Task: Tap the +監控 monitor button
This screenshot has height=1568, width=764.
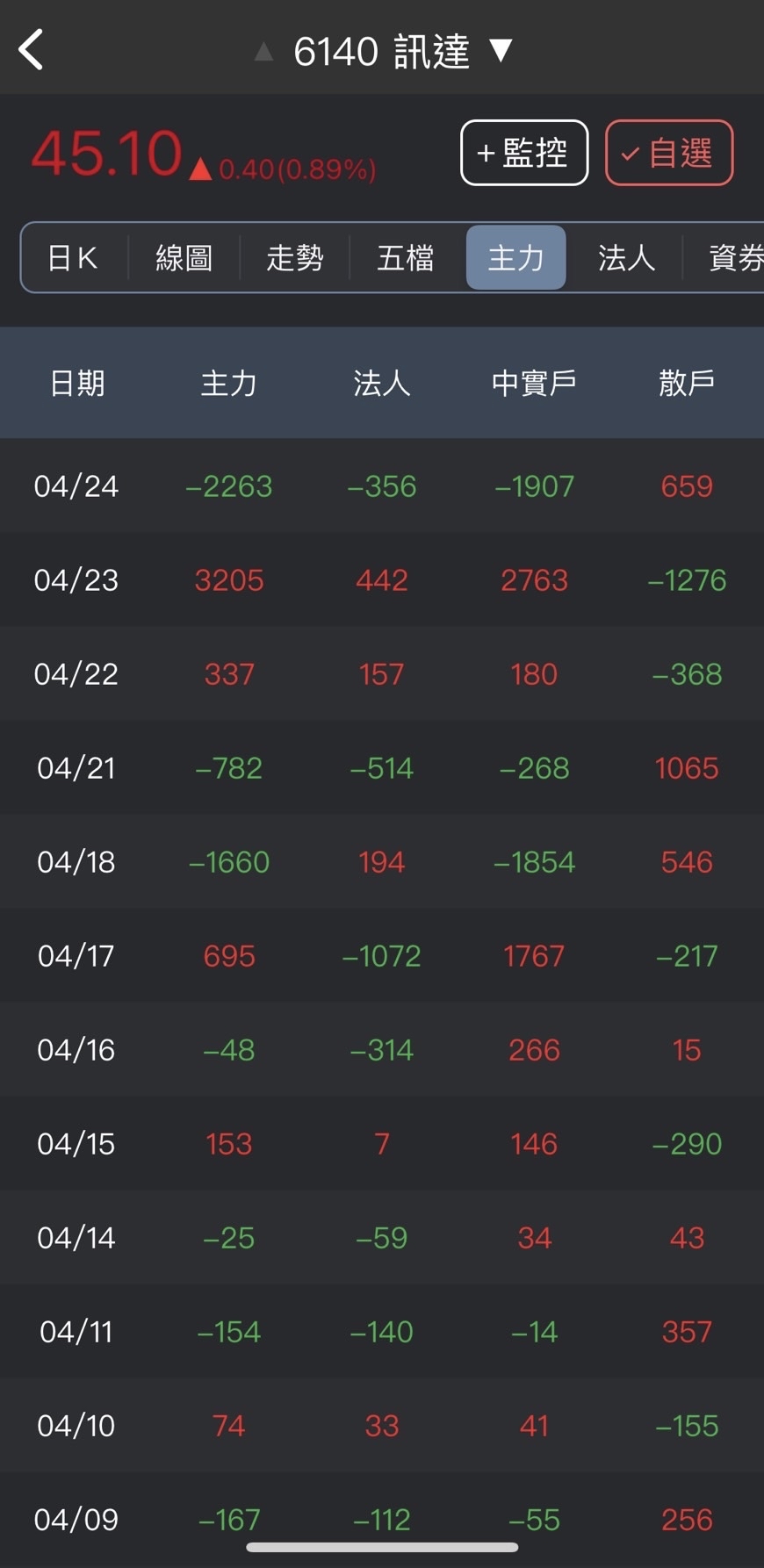Action: (524, 153)
